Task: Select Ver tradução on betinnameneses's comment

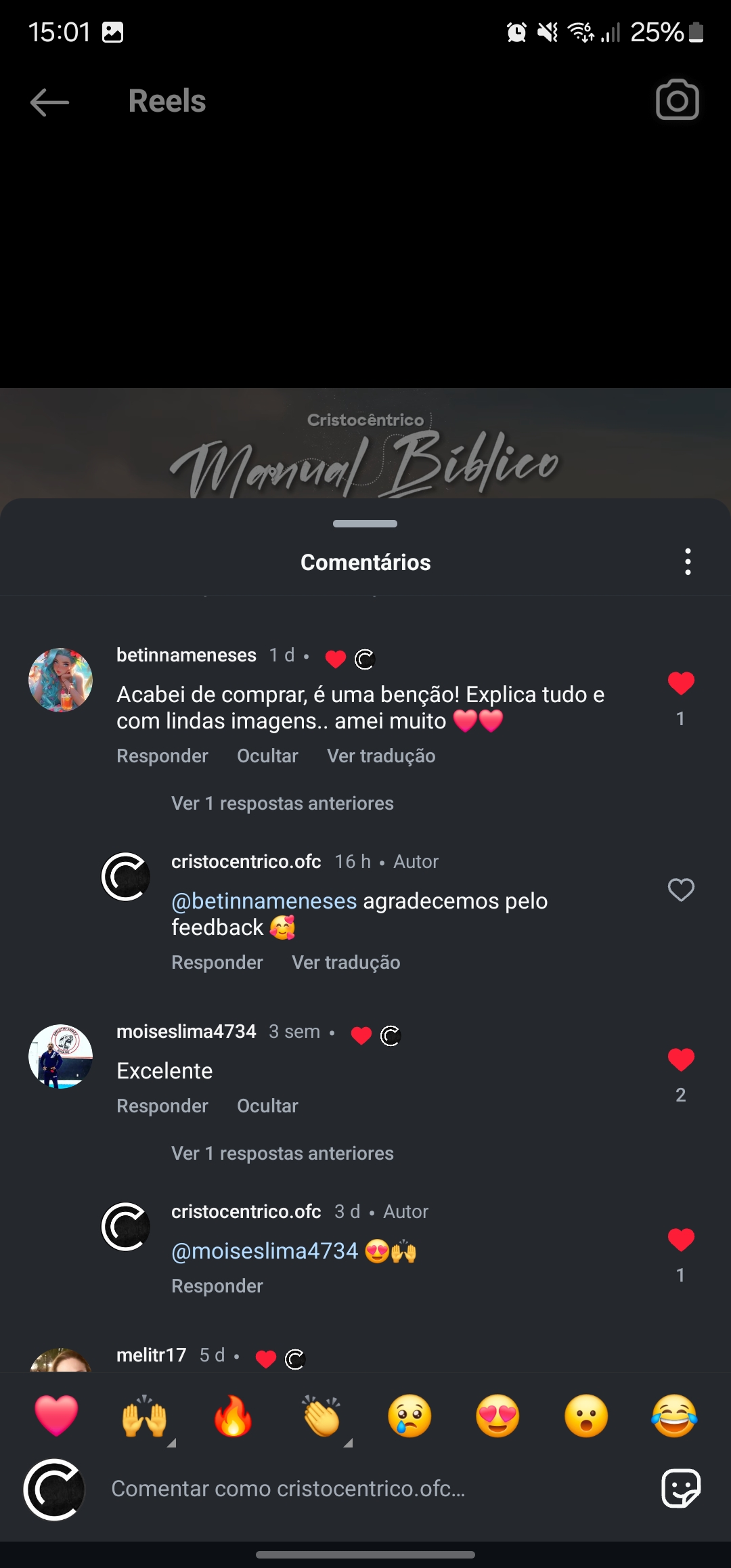Action: 380,756
